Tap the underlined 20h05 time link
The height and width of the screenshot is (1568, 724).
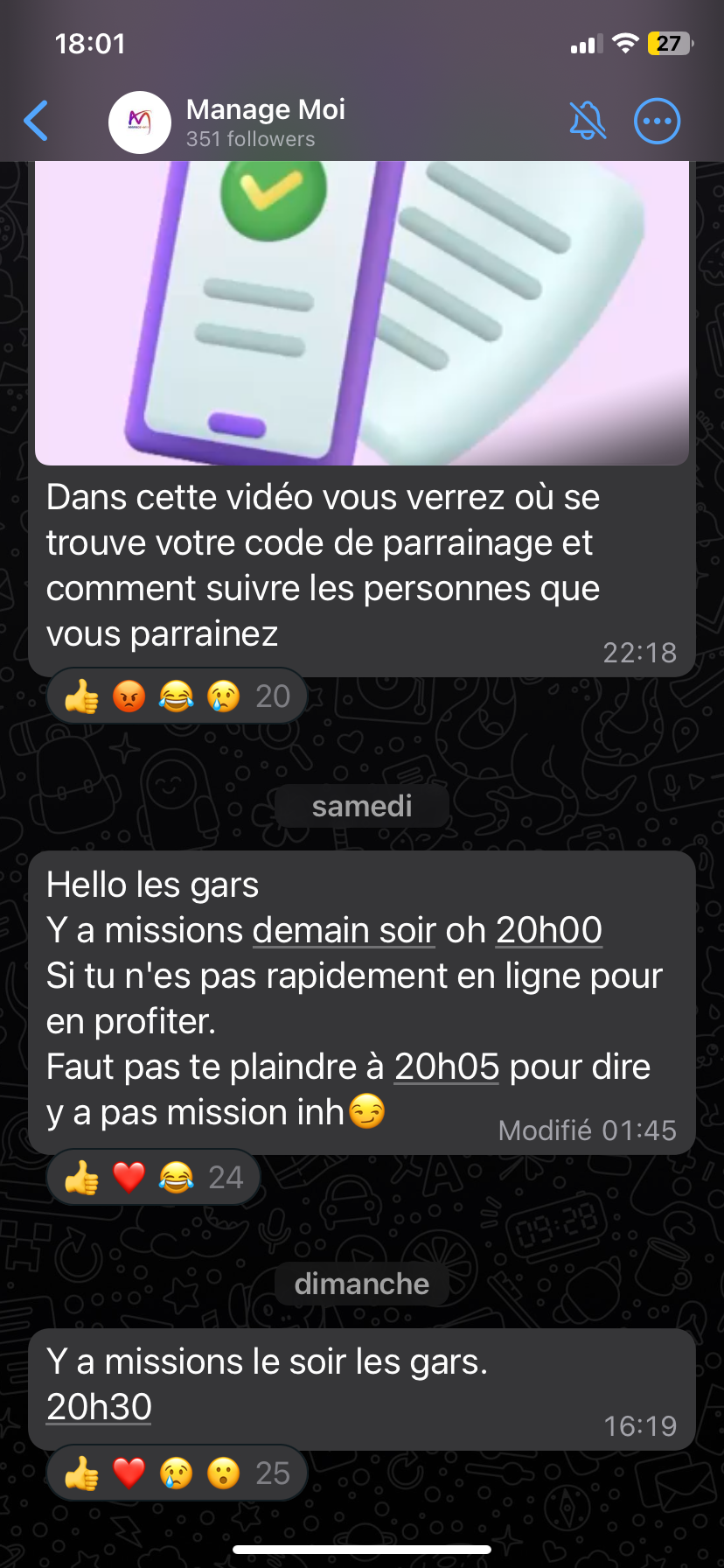pos(446,1067)
